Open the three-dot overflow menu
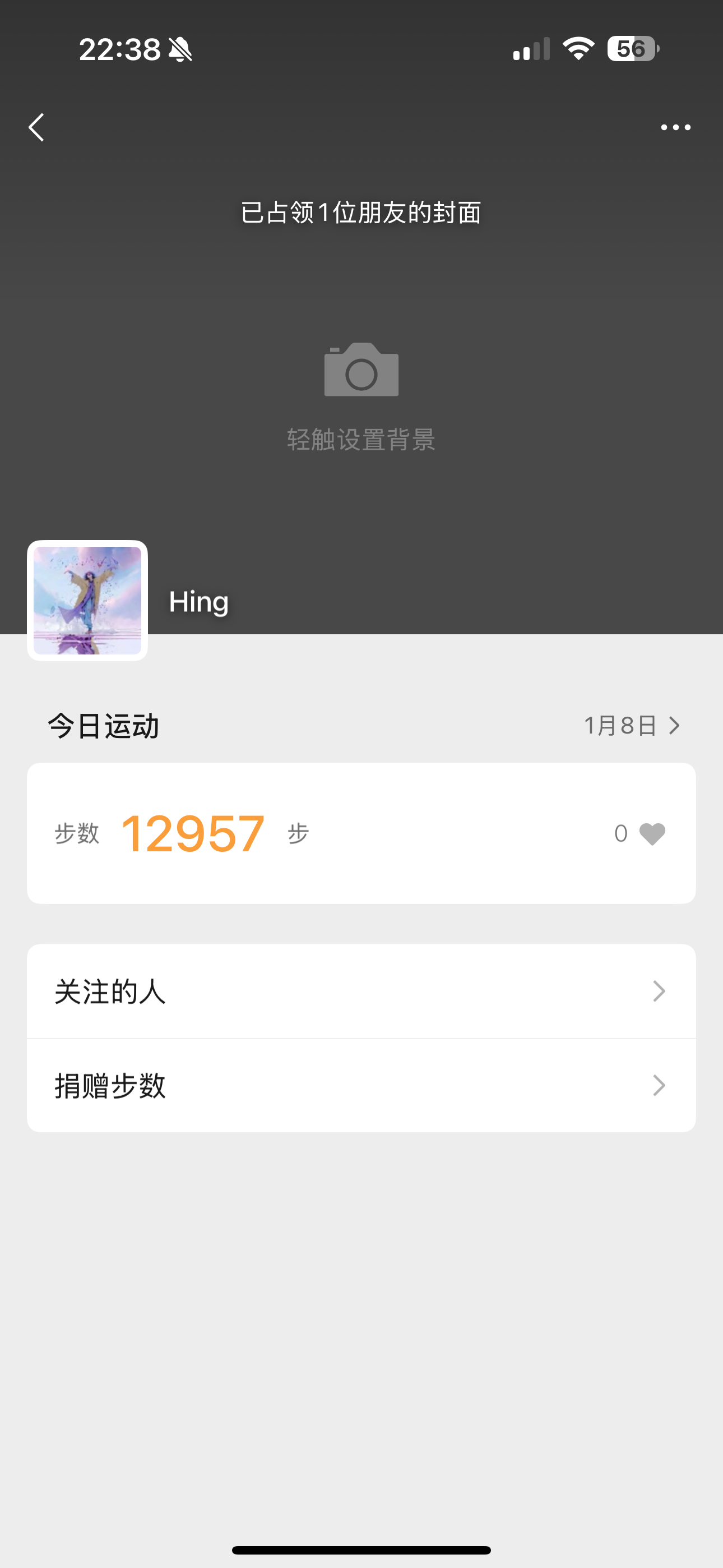 coord(675,127)
